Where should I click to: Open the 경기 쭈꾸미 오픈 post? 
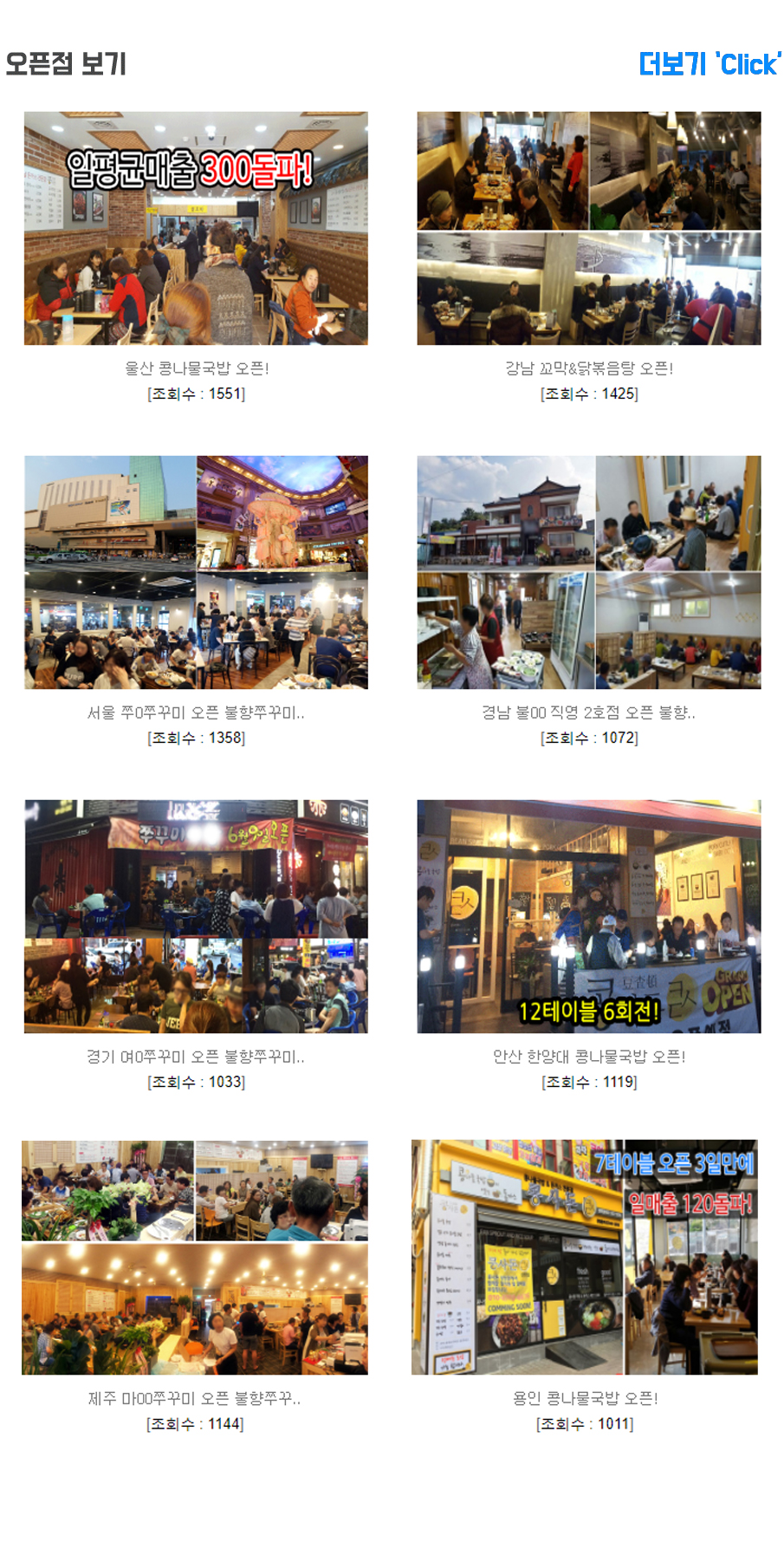[196, 1057]
